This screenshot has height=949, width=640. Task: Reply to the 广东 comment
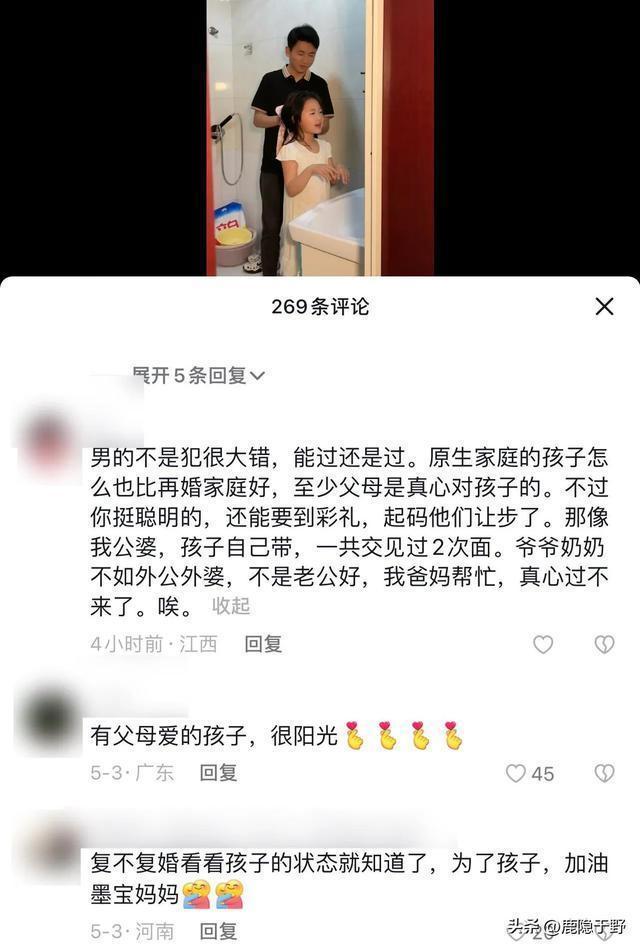coord(218,772)
